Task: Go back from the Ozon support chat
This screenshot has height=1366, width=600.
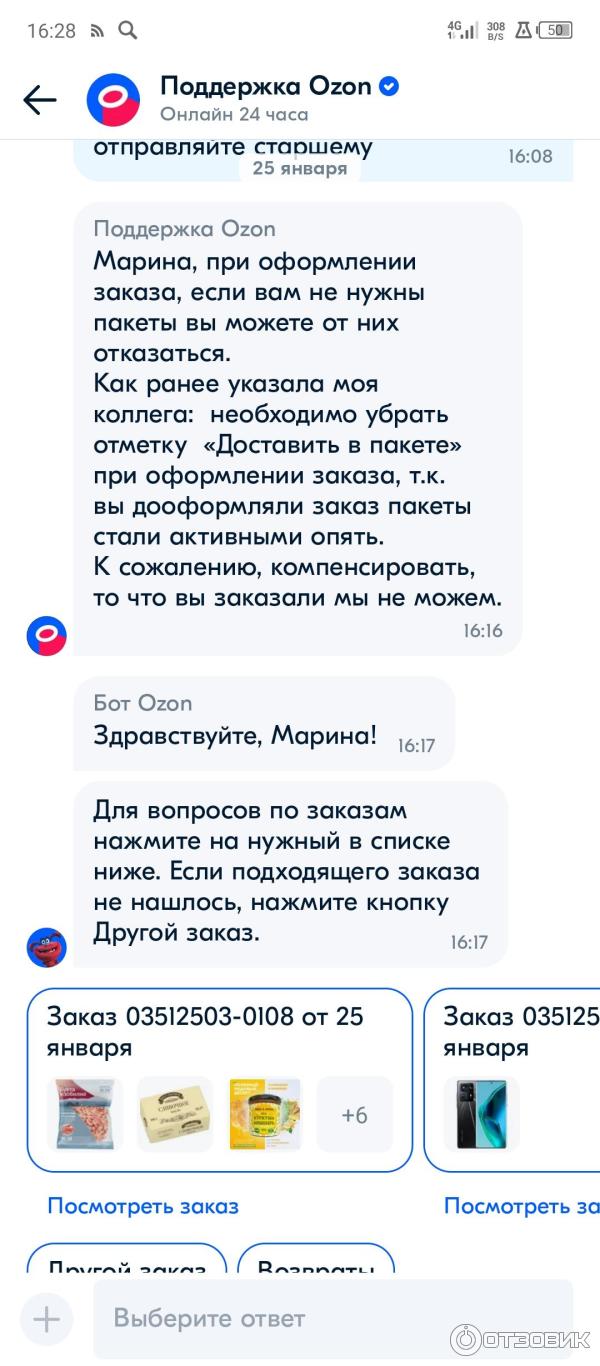Action: [40, 99]
